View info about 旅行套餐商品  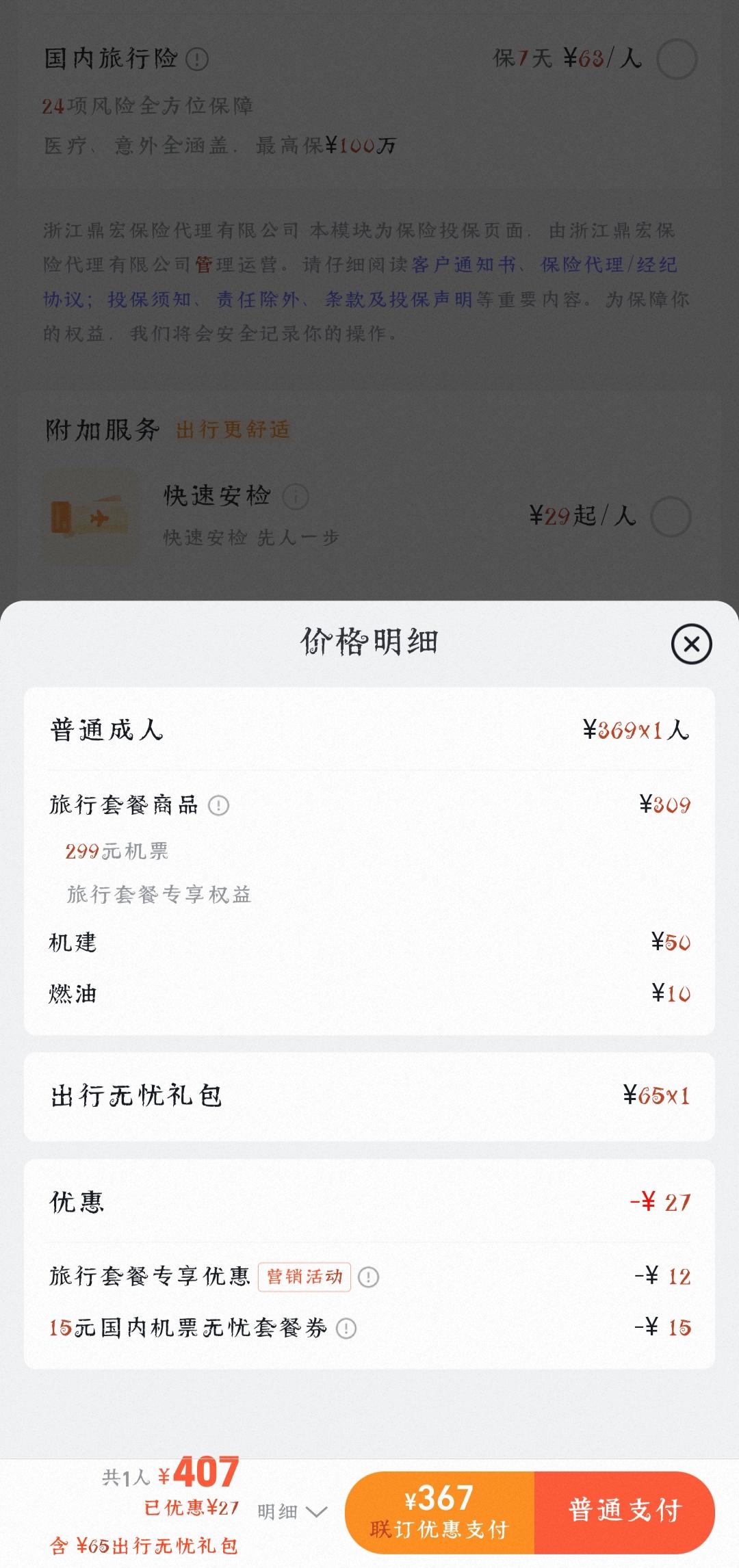(218, 805)
